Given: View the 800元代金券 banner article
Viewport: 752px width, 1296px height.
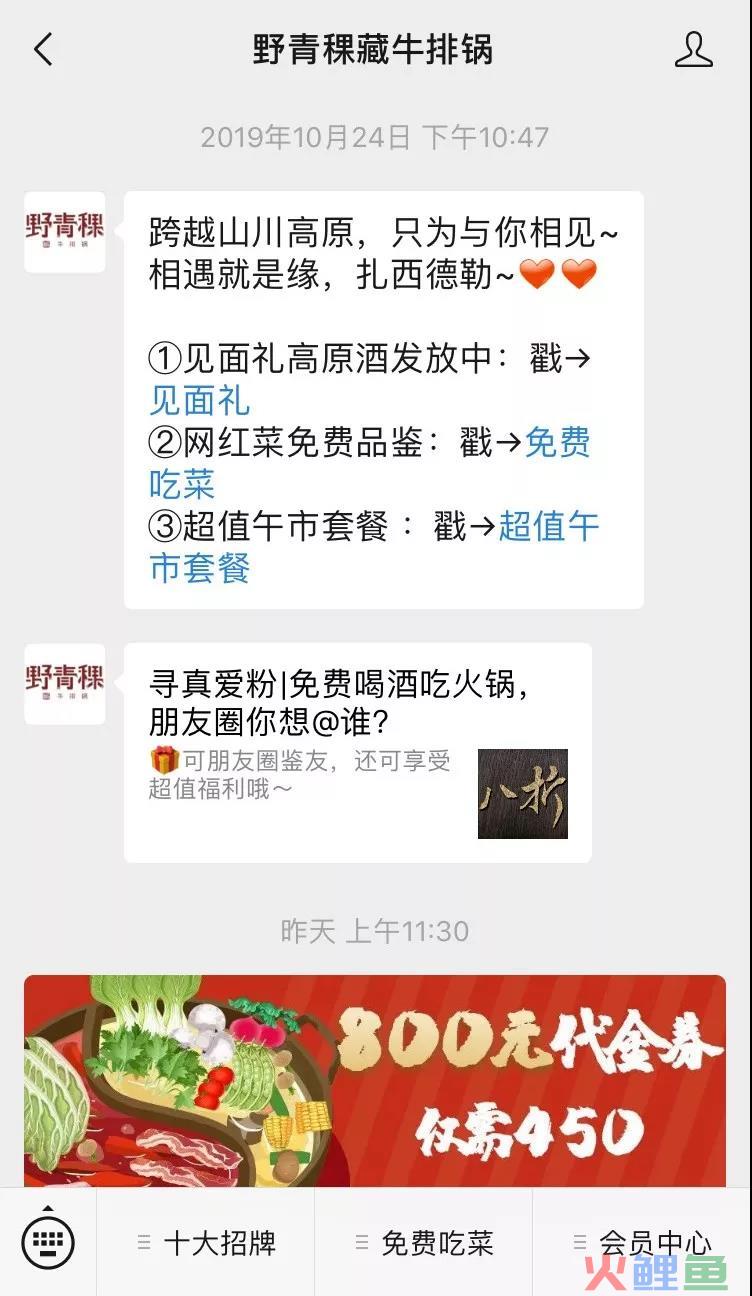Looking at the screenshot, I should point(375,1080).
